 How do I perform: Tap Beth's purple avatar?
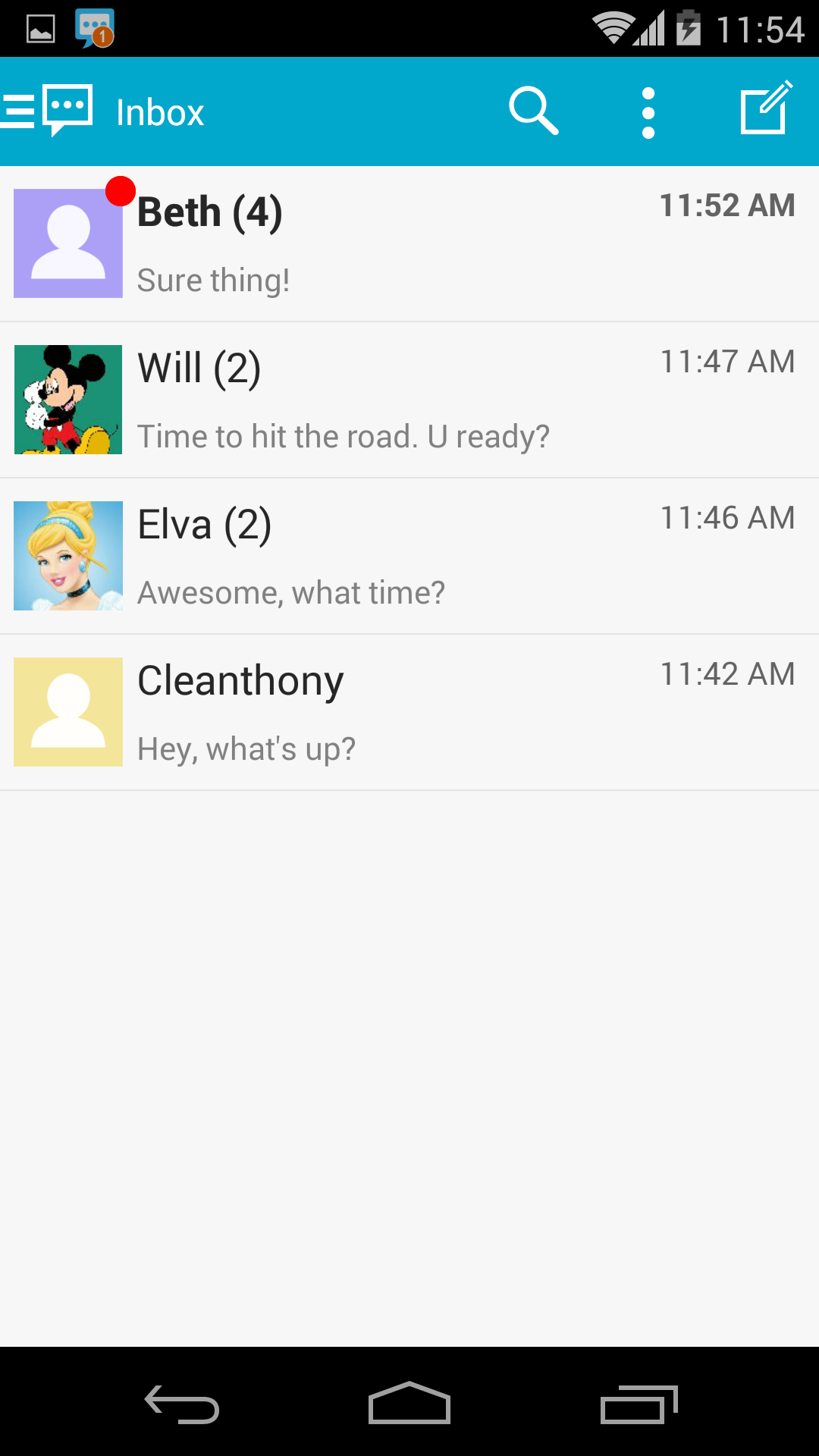tap(68, 243)
